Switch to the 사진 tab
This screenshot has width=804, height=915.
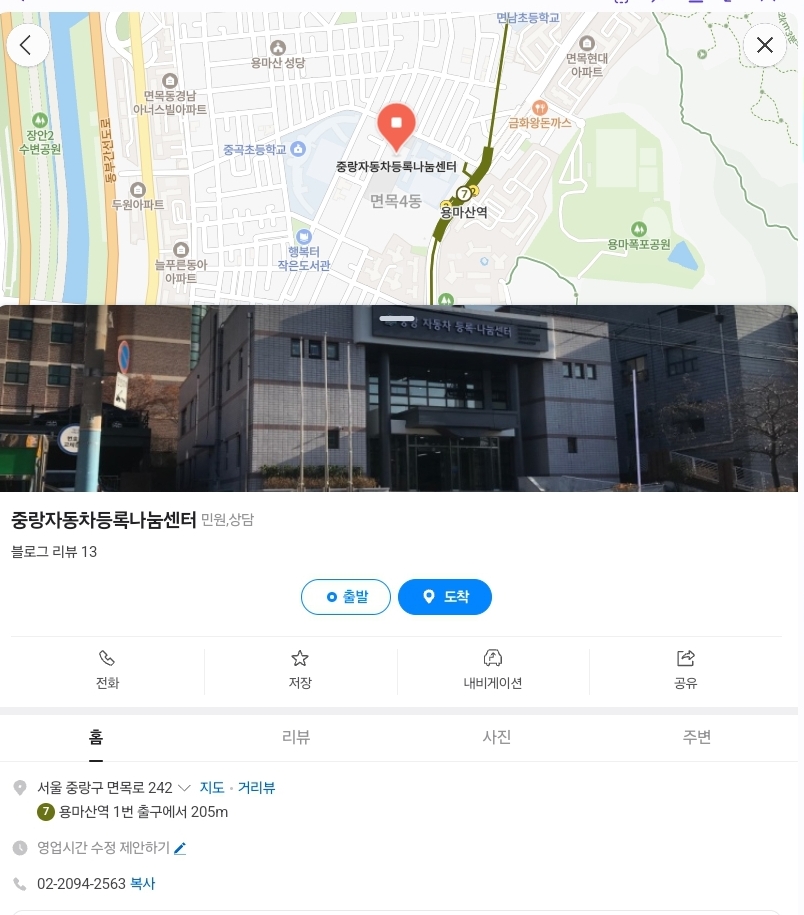pos(497,737)
